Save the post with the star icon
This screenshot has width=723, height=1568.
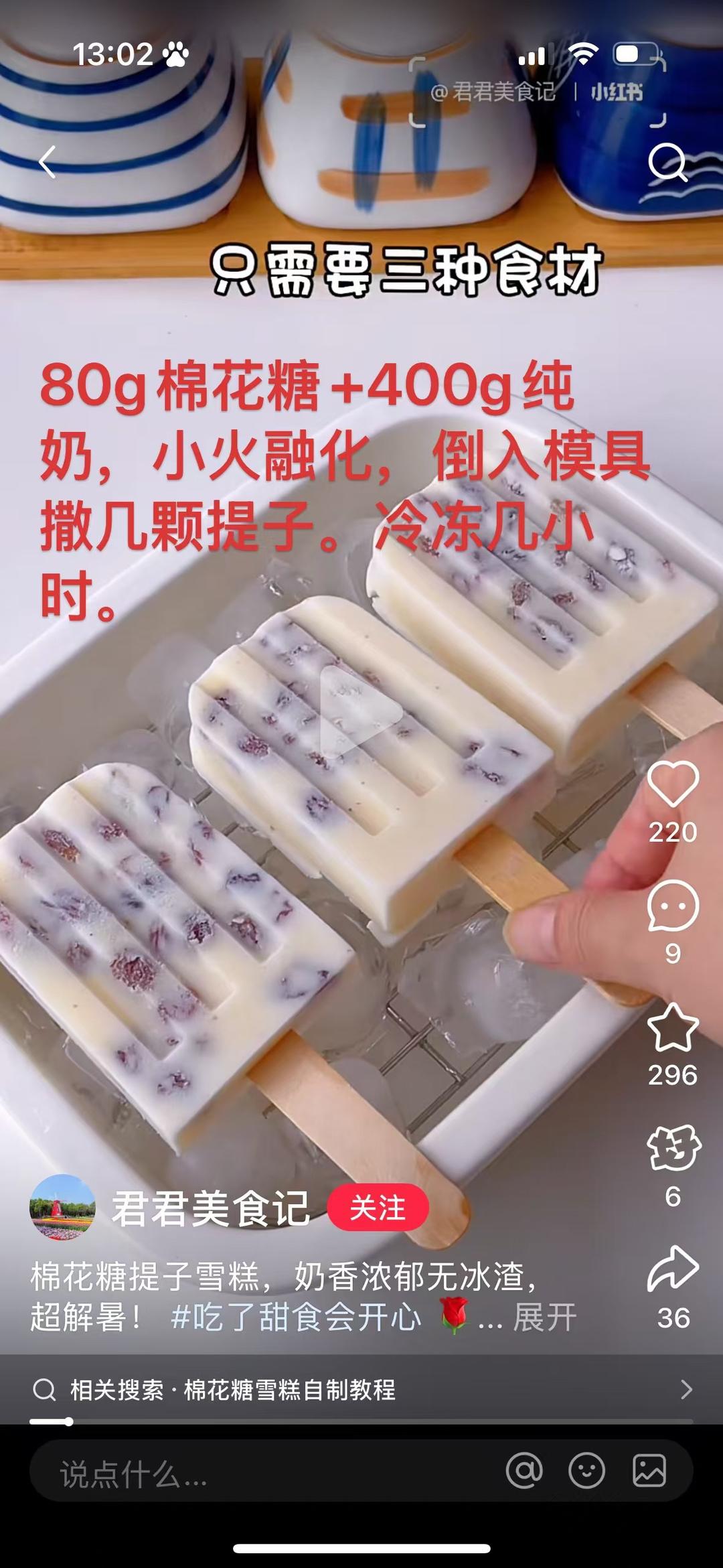coord(673,1028)
